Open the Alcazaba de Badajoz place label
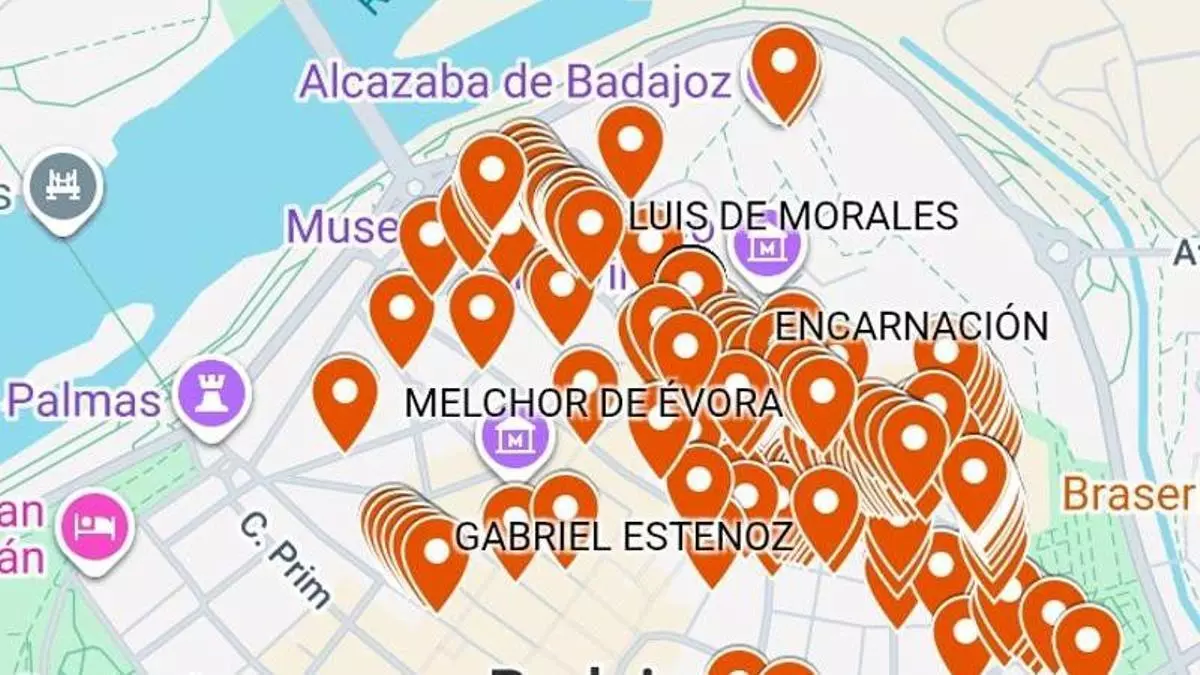The width and height of the screenshot is (1200, 675). pos(515,83)
